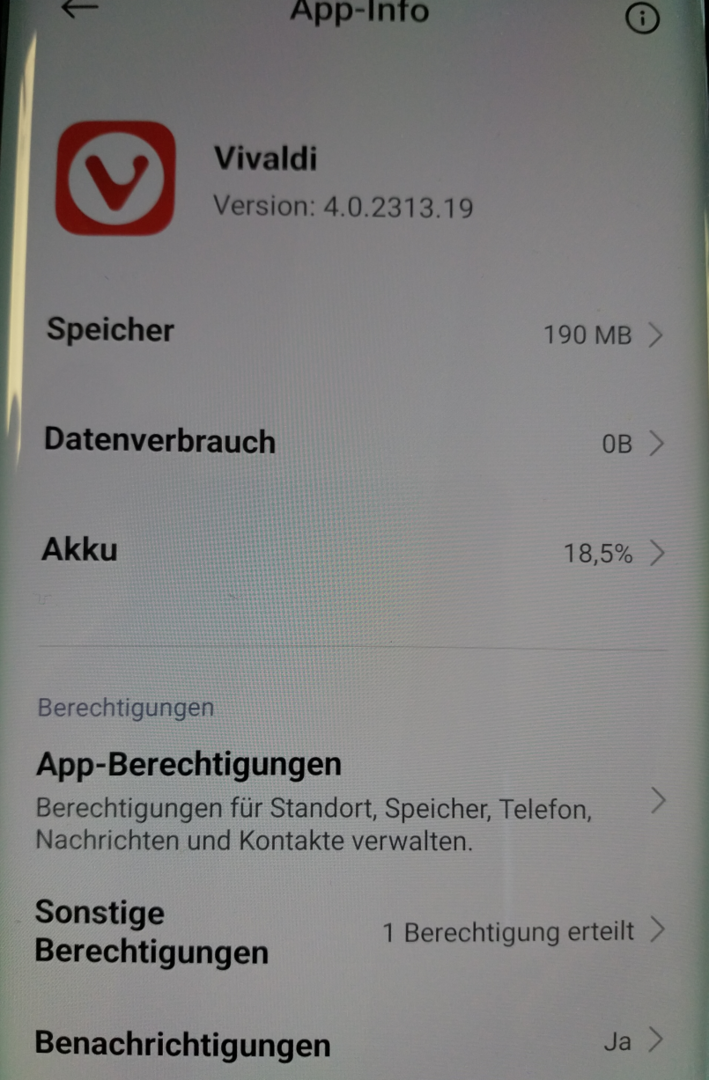This screenshot has height=1080, width=709.
Task: Open the Benachrichtigungen settings
Action: [x=350, y=1043]
